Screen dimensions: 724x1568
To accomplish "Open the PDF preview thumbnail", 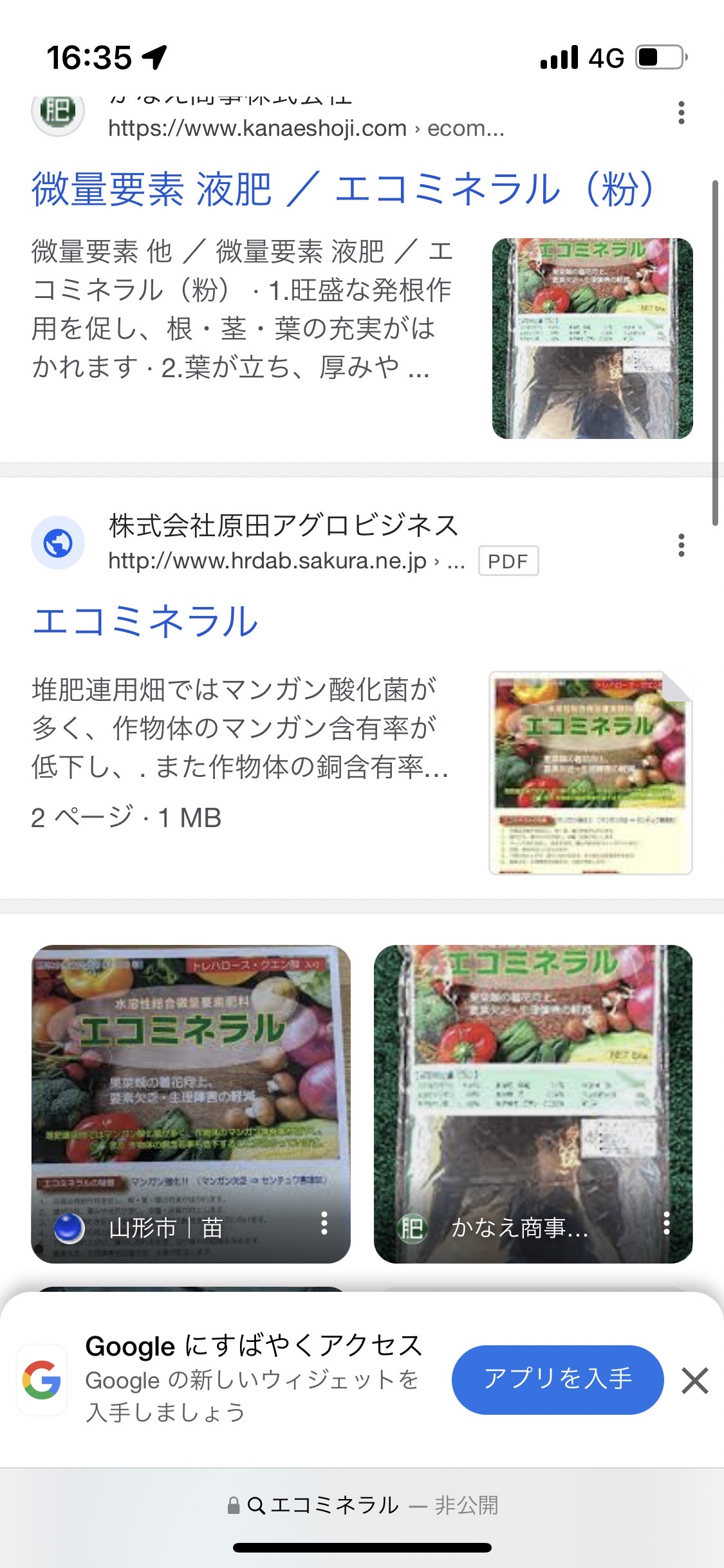I will point(590,772).
